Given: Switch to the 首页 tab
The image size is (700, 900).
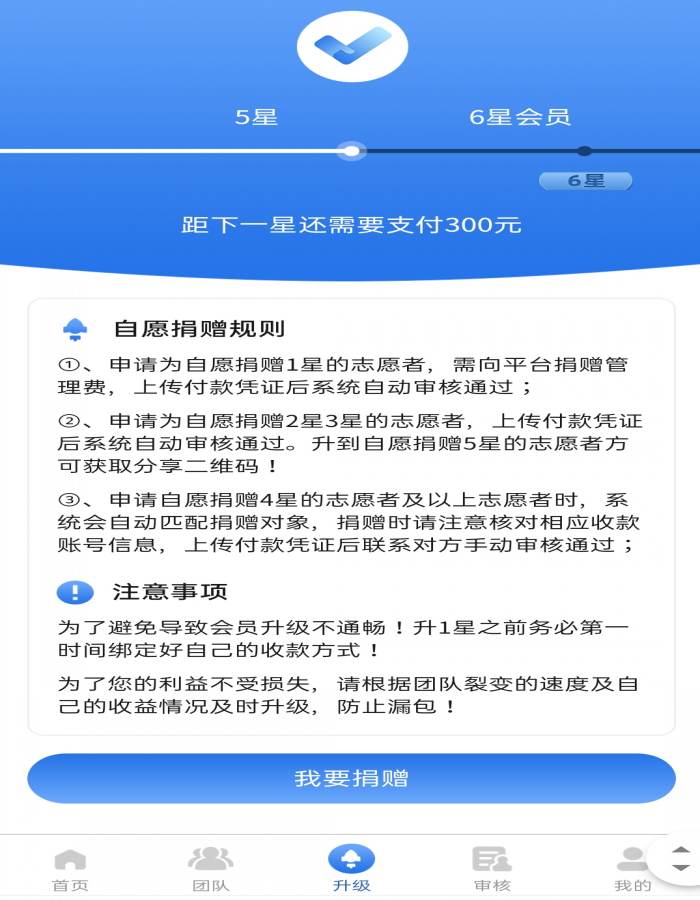Looking at the screenshot, I should point(70,868).
